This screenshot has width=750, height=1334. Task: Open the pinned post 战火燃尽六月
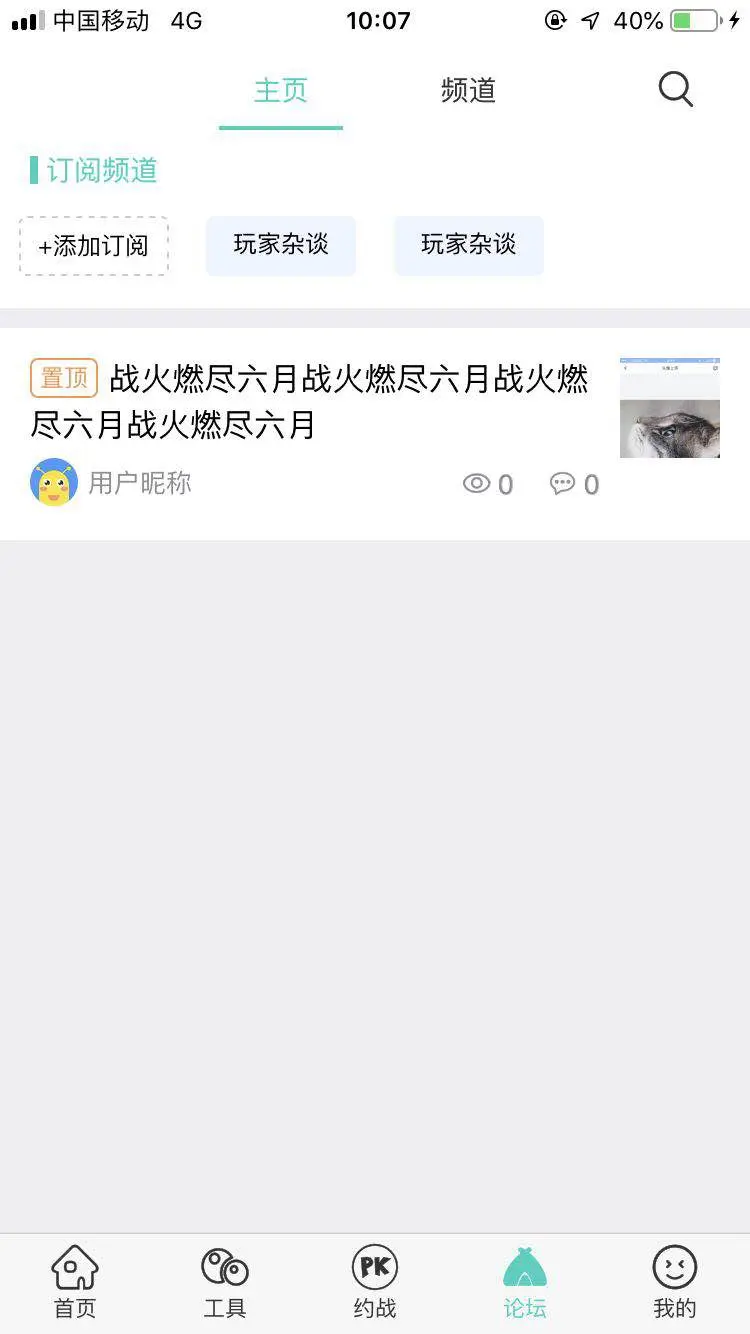310,402
